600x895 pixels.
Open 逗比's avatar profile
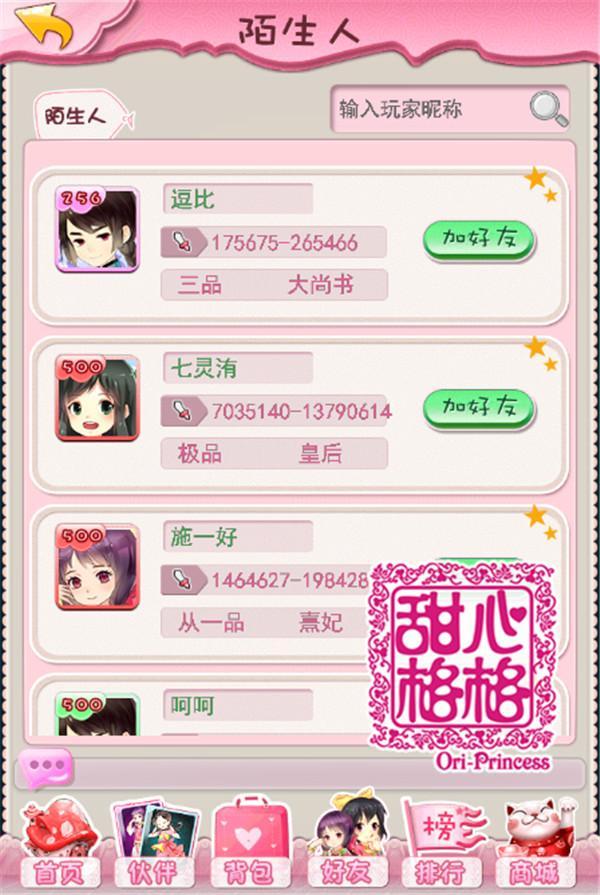point(97,230)
